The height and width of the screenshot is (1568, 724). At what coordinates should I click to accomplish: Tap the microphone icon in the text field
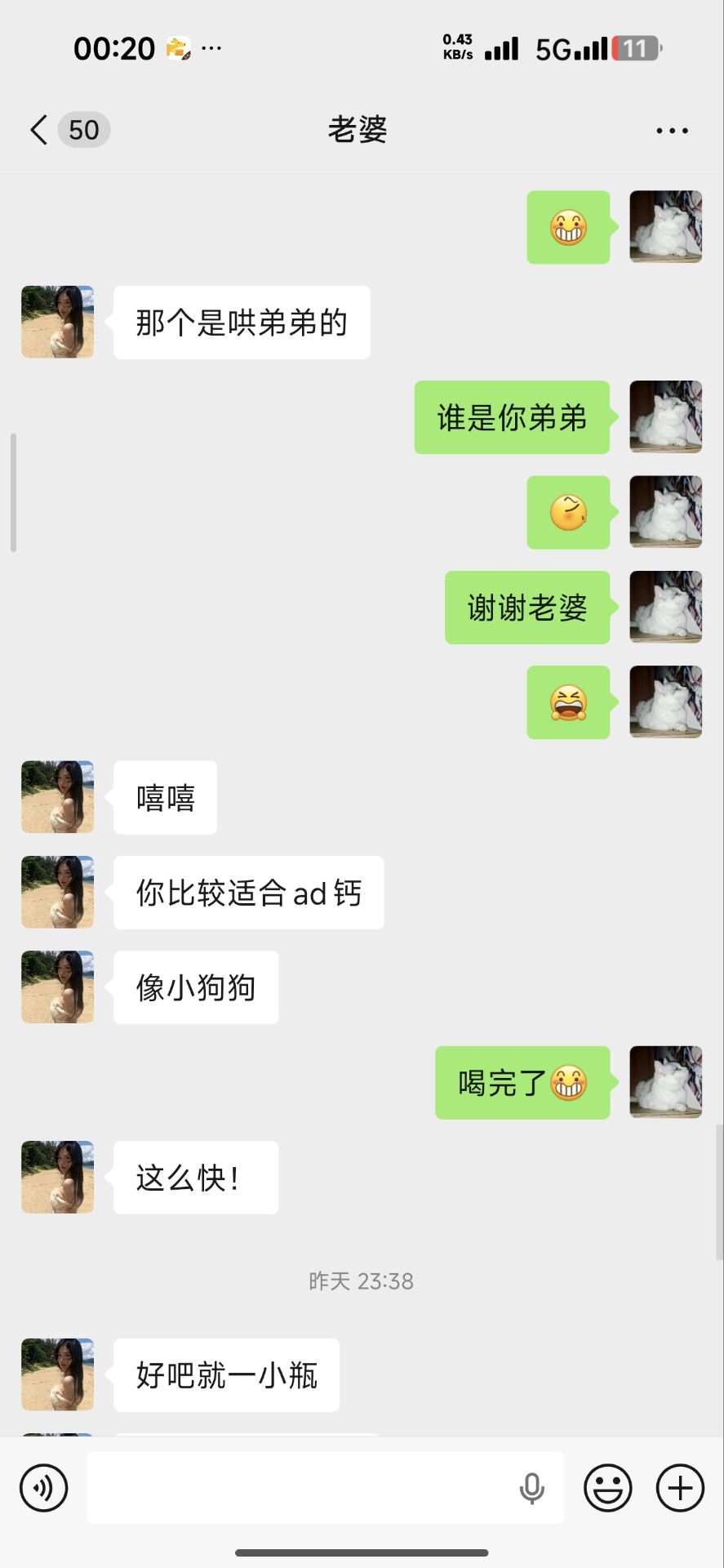click(x=531, y=1488)
